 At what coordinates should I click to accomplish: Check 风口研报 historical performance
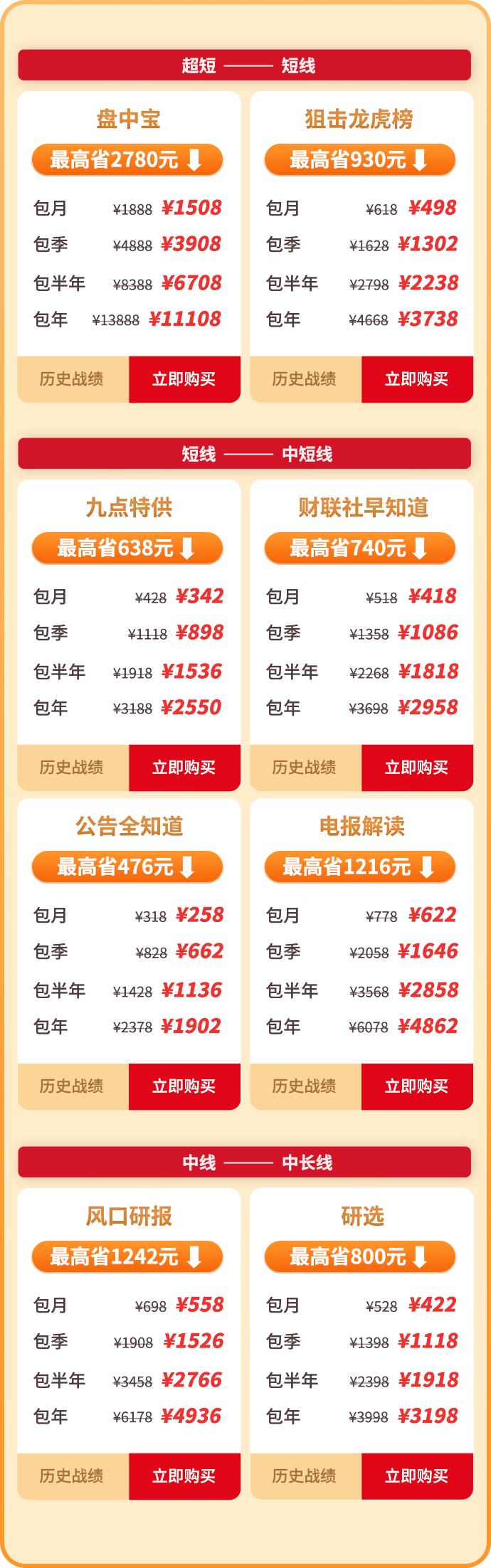click(x=73, y=1476)
